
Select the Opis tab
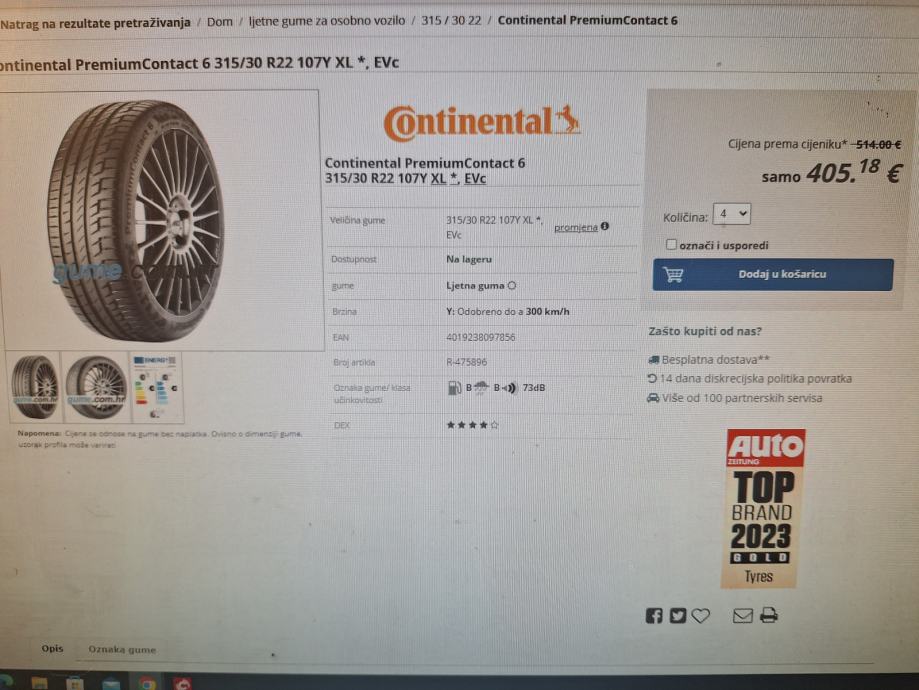click(x=52, y=648)
